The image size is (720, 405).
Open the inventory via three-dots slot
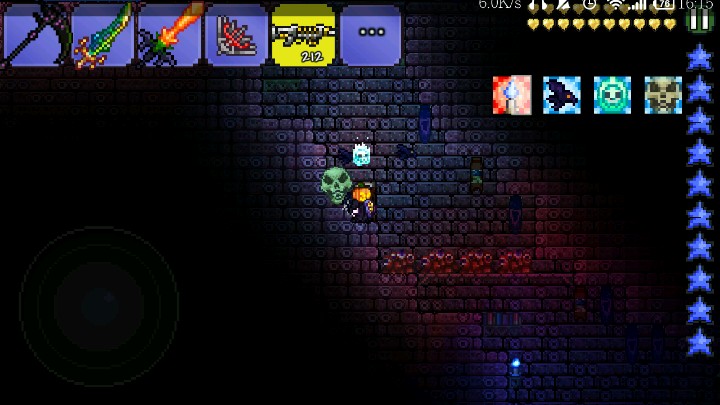click(x=371, y=35)
